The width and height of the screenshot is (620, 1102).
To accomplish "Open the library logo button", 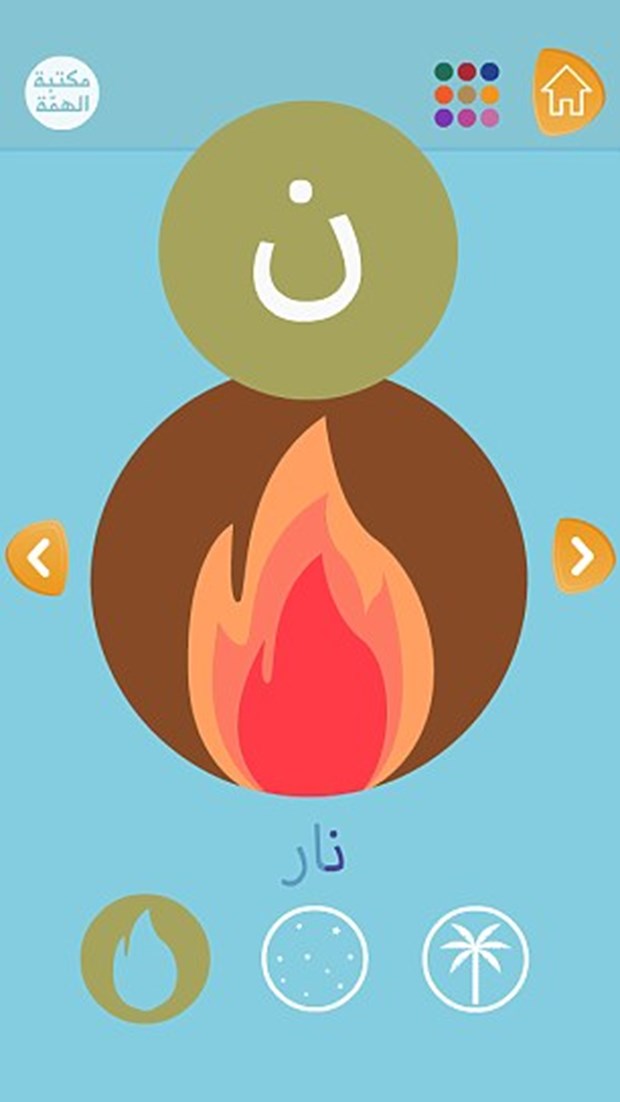I will (62, 93).
